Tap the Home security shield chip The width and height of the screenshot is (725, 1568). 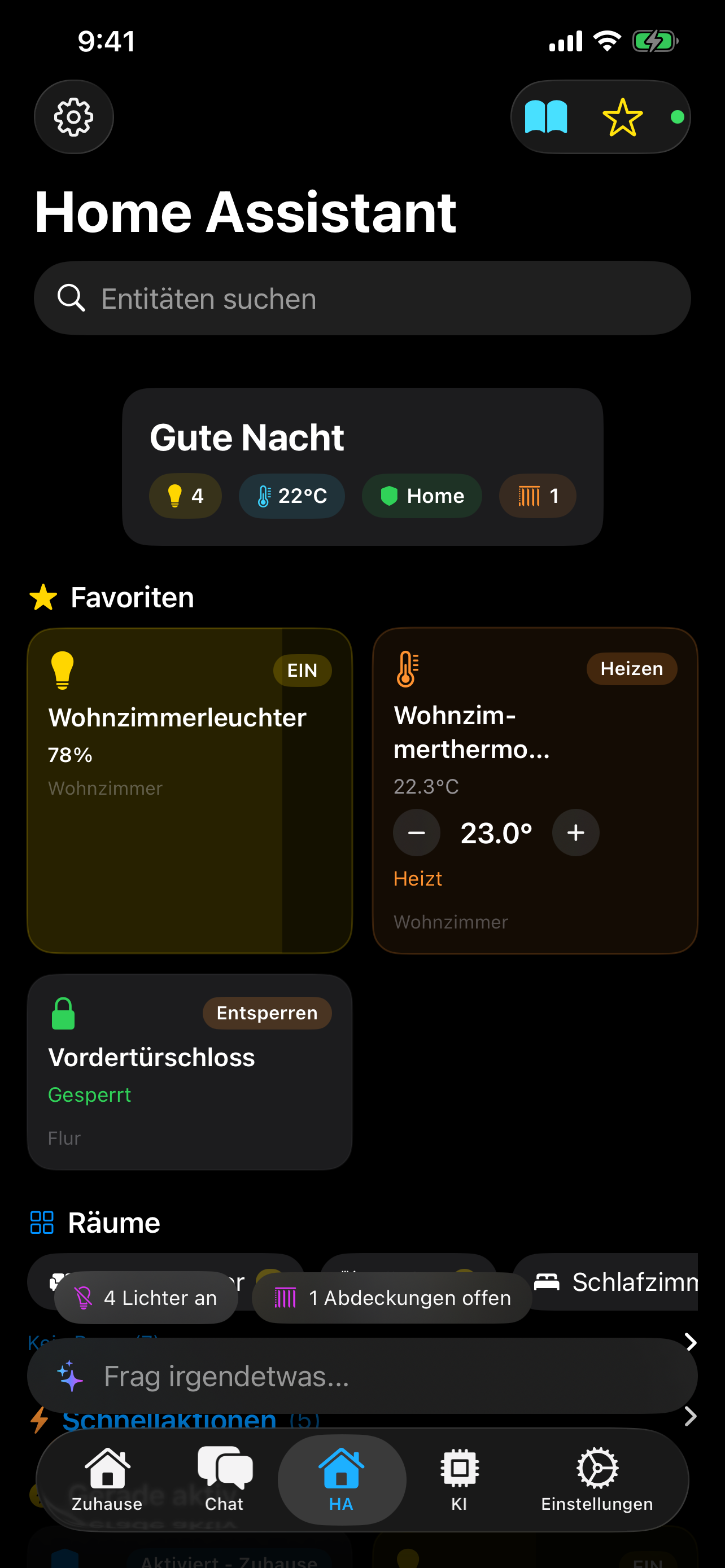[421, 496]
